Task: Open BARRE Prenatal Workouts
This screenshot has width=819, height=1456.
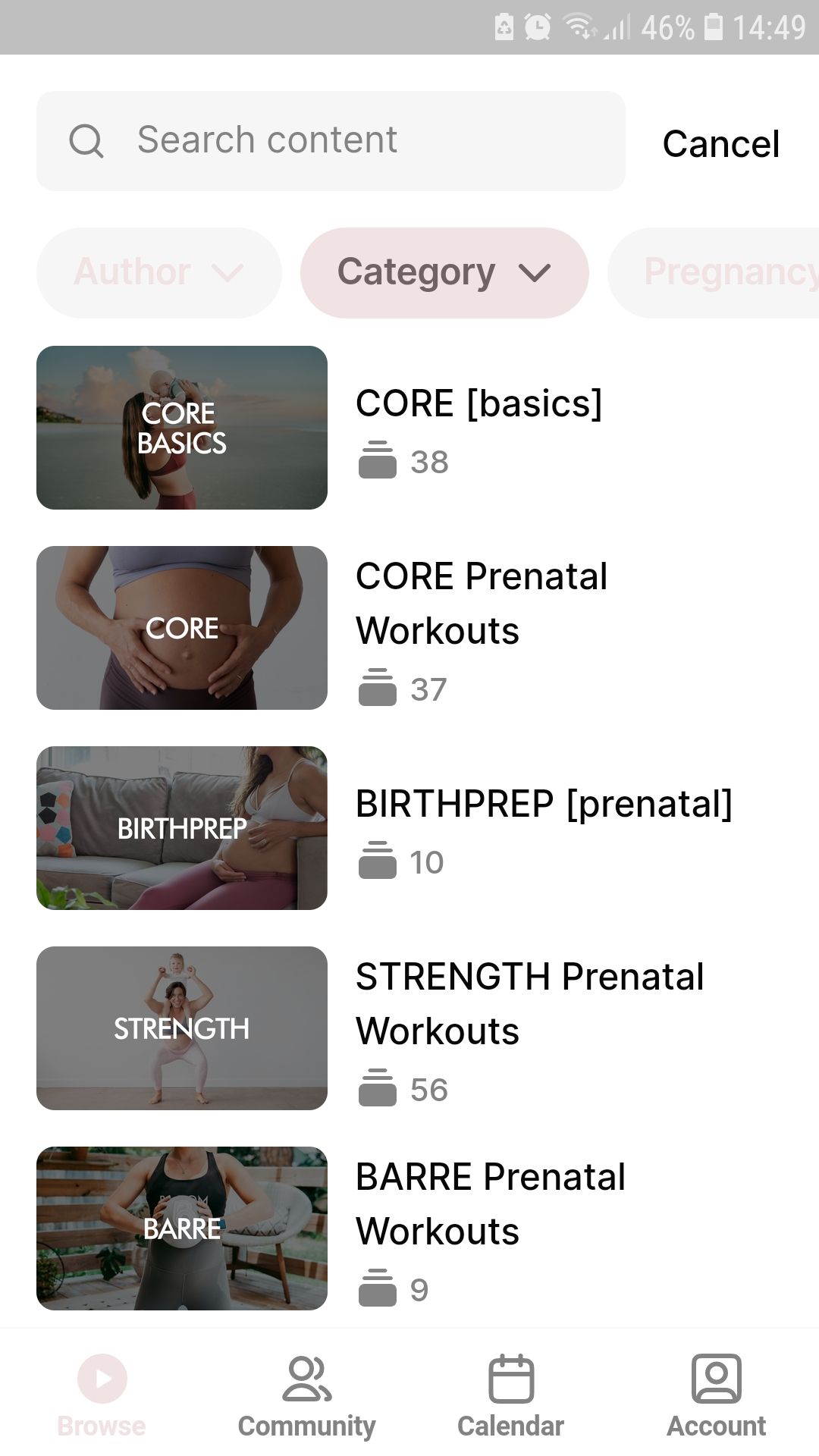Action: click(409, 1228)
